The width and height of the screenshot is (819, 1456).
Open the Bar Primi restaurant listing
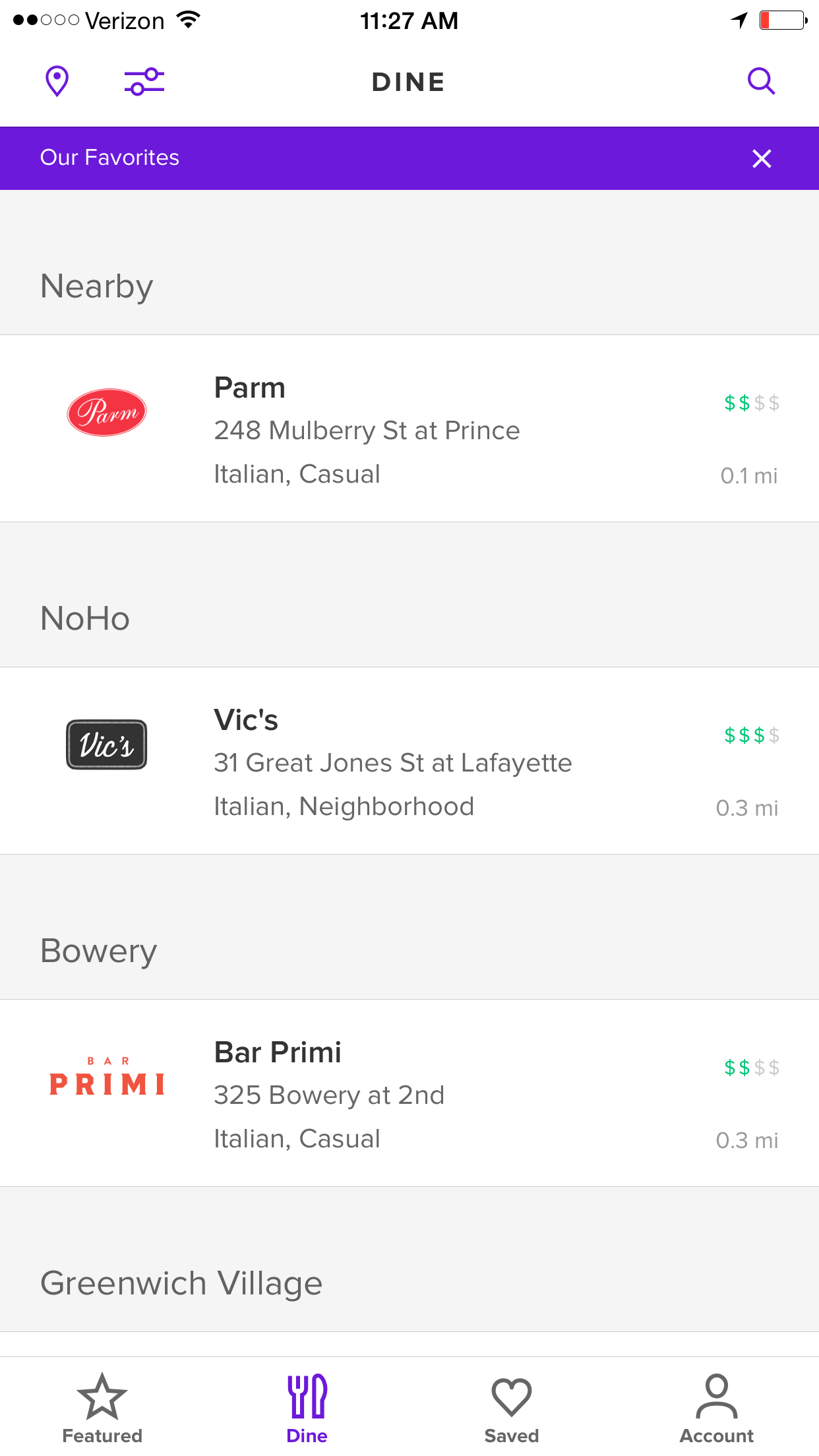tap(409, 1093)
